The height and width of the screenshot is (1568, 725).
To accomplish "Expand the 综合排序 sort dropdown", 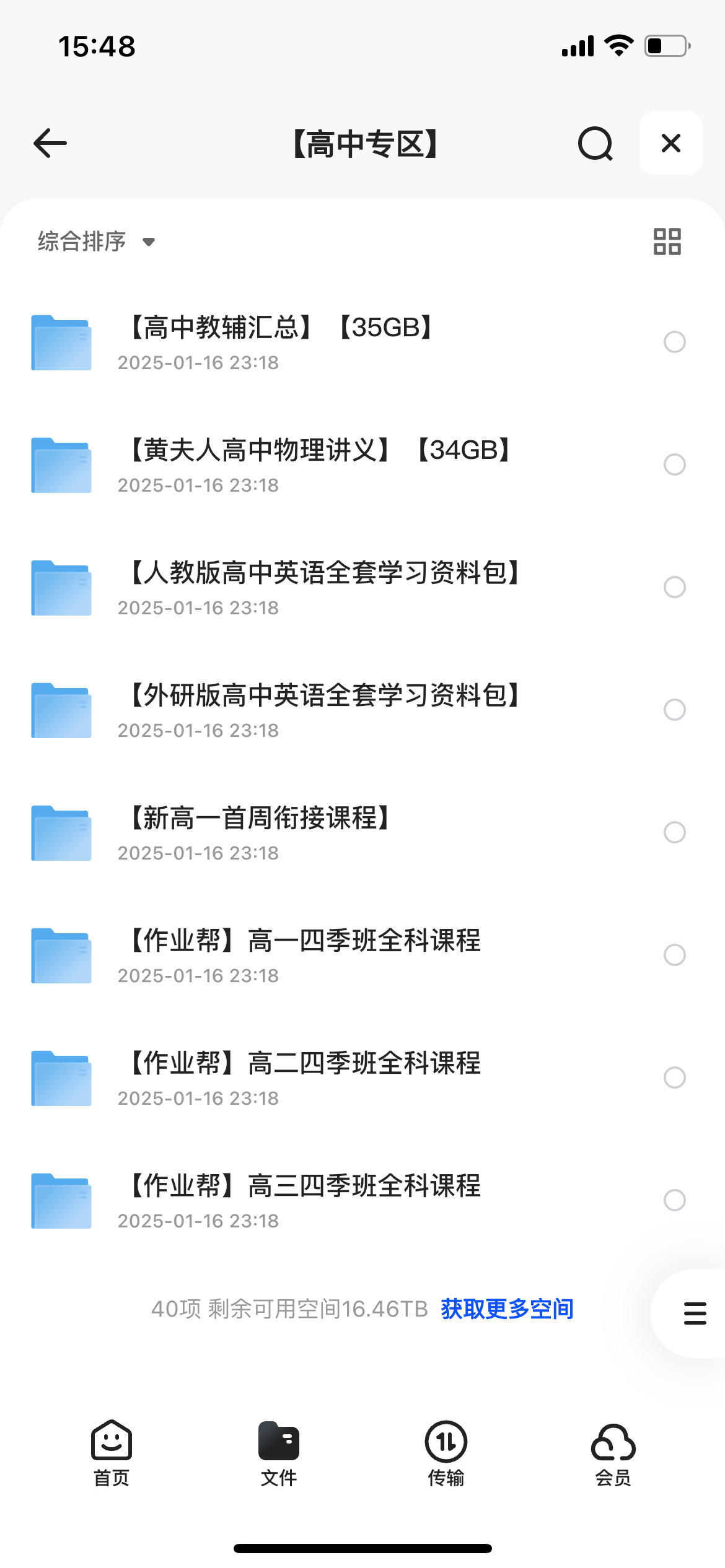I will [96, 242].
